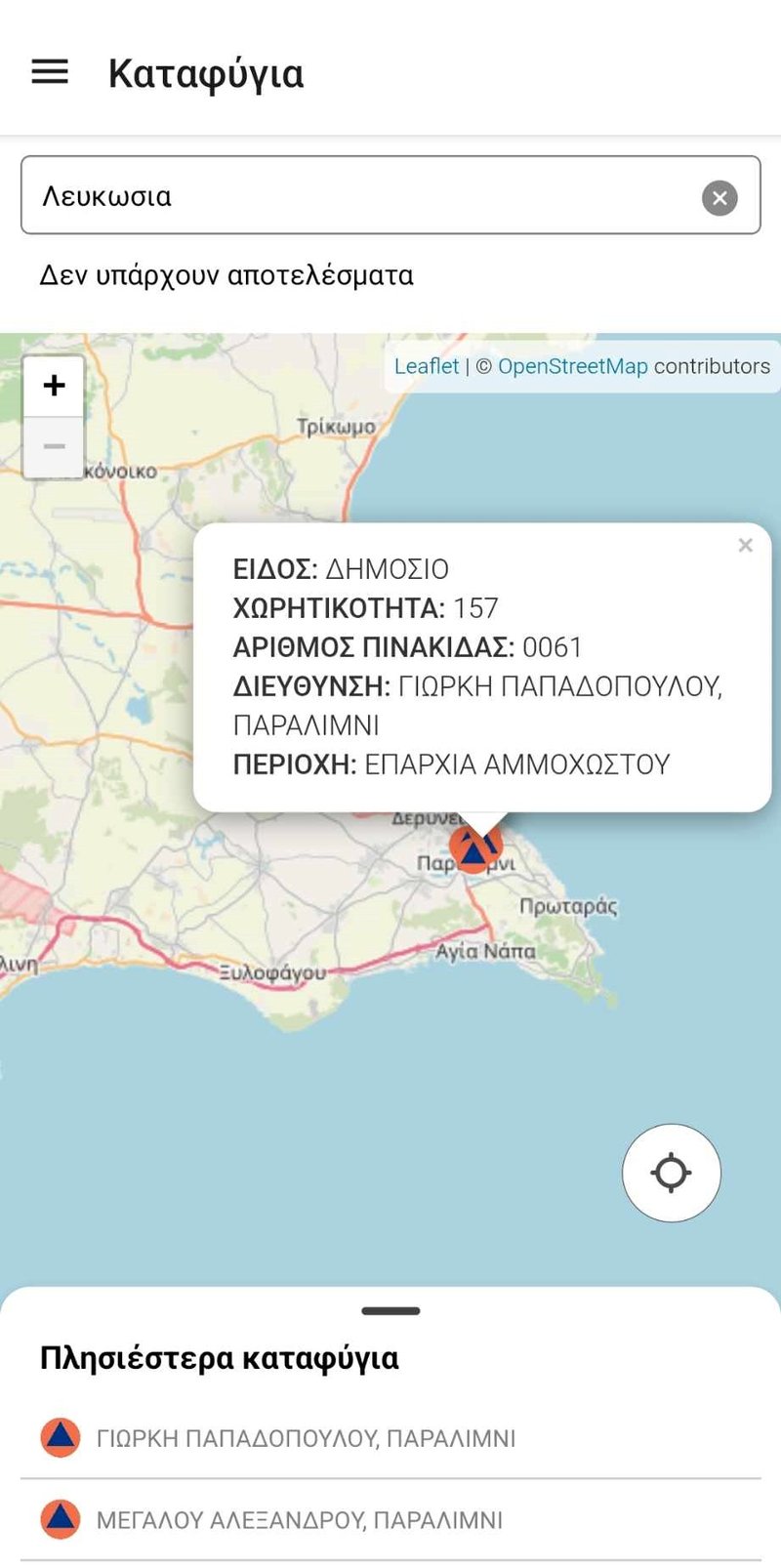Screen dimensions: 781x1568
Task: Tap the bottom sheet handle
Action: tap(390, 1311)
